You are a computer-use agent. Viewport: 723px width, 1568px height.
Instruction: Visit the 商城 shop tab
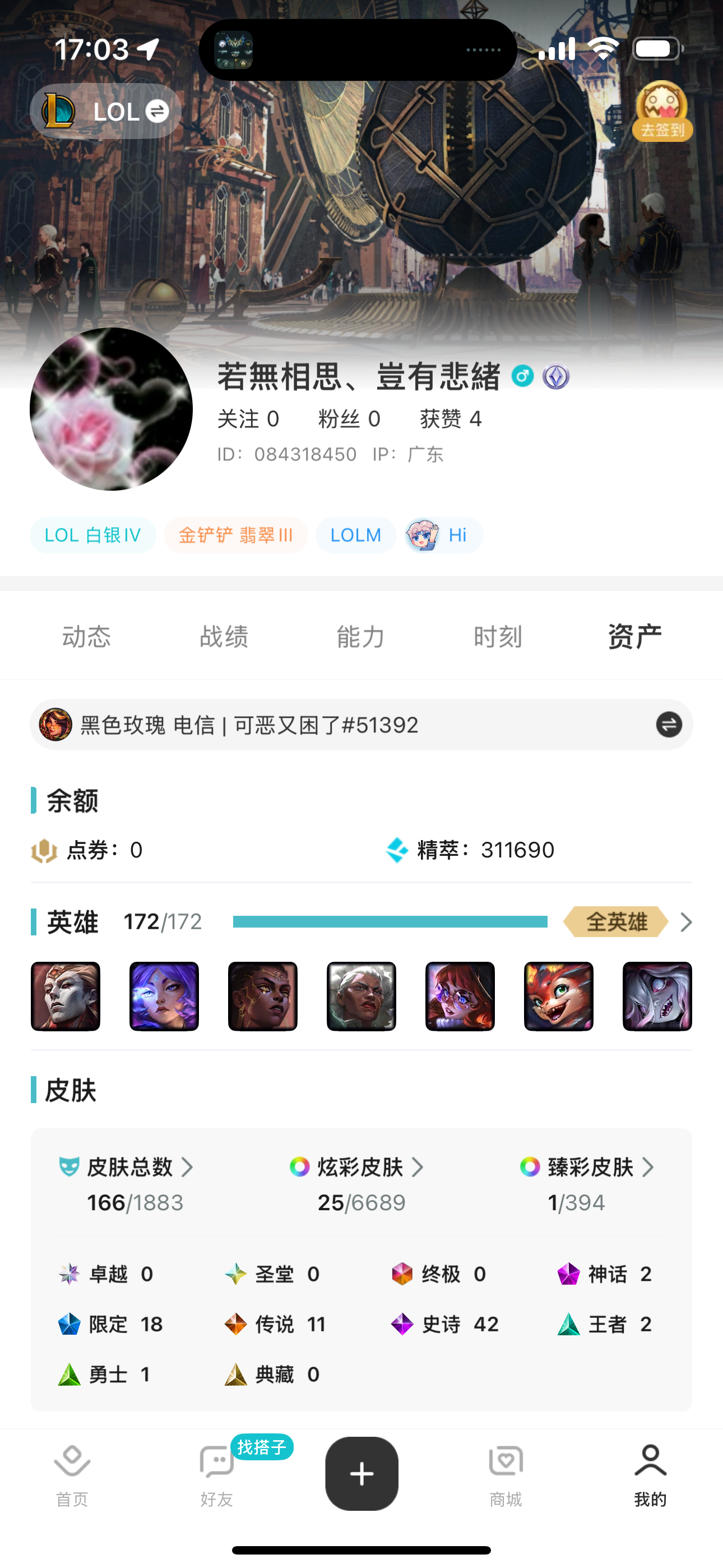click(x=506, y=1474)
